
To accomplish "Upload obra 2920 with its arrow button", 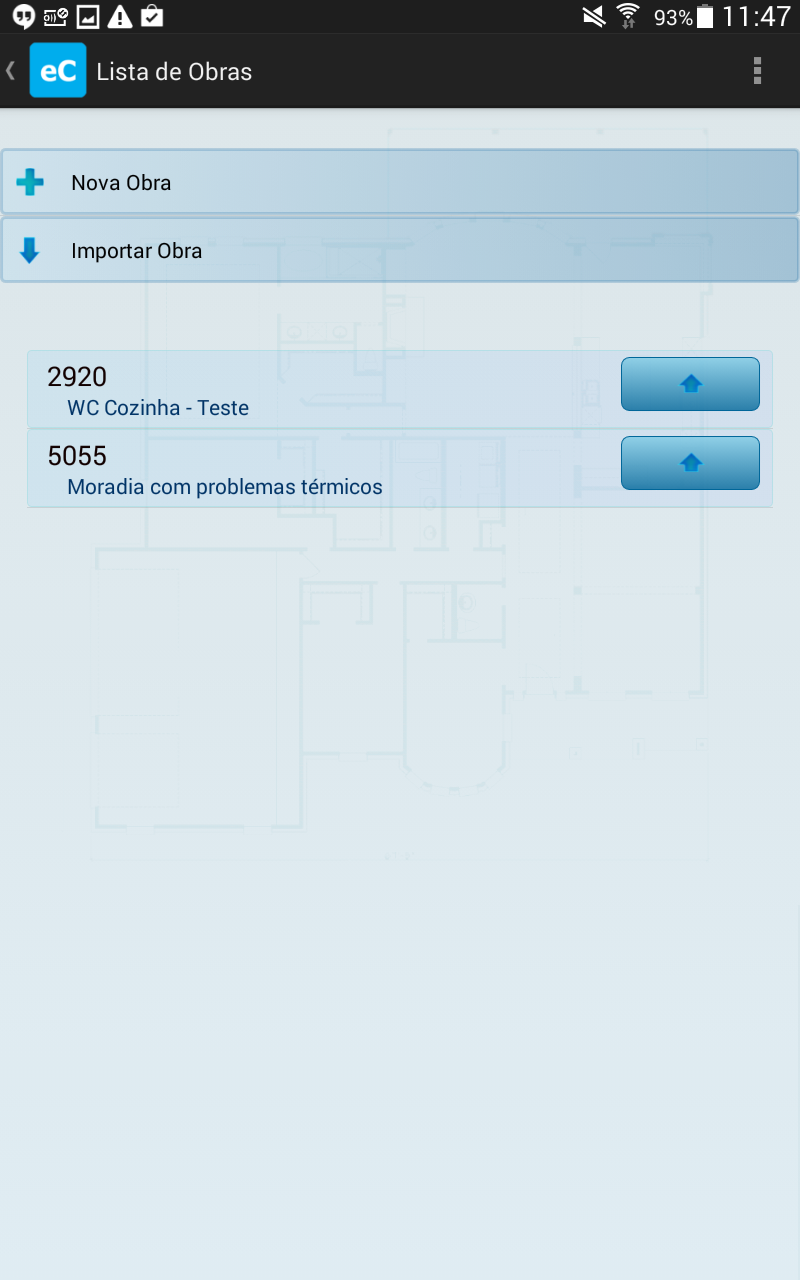I will tap(690, 384).
